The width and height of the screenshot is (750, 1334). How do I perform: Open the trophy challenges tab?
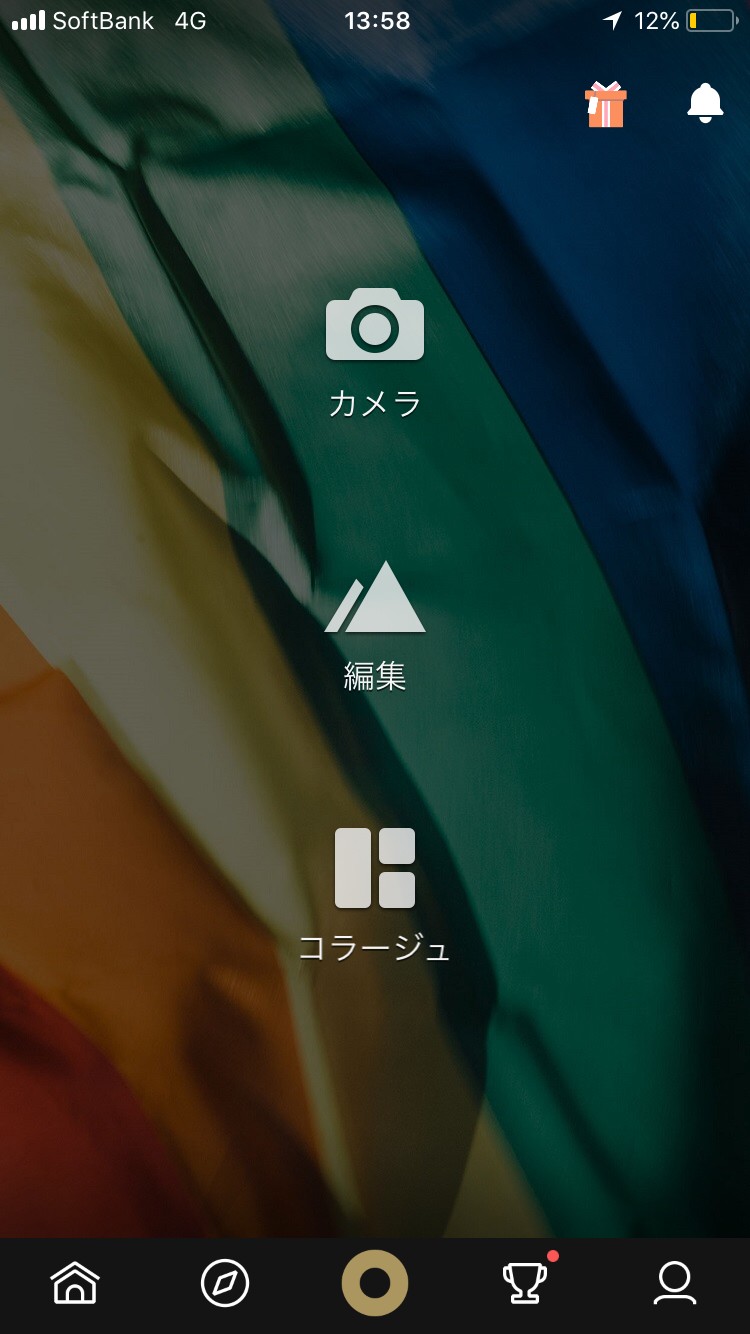(x=524, y=1283)
